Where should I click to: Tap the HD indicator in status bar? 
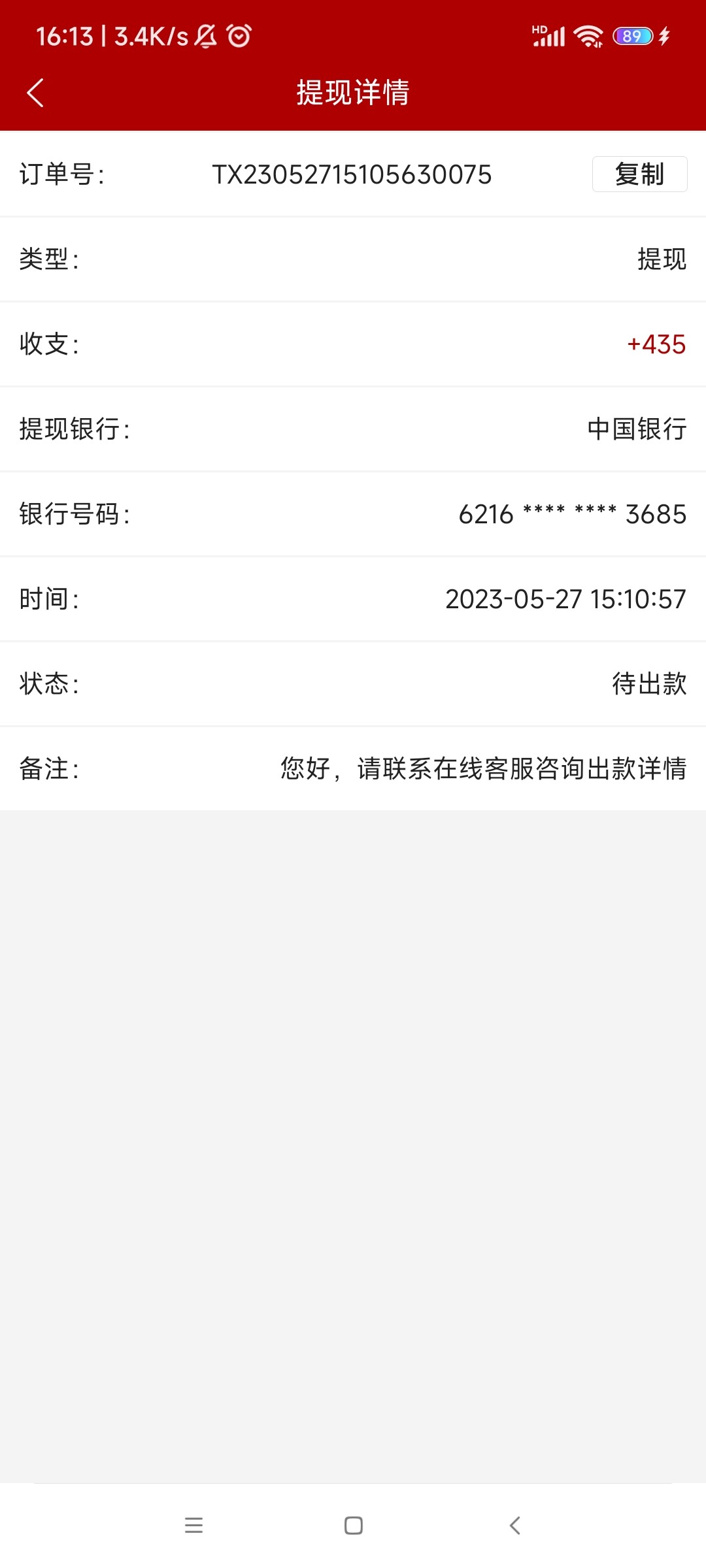(x=539, y=29)
